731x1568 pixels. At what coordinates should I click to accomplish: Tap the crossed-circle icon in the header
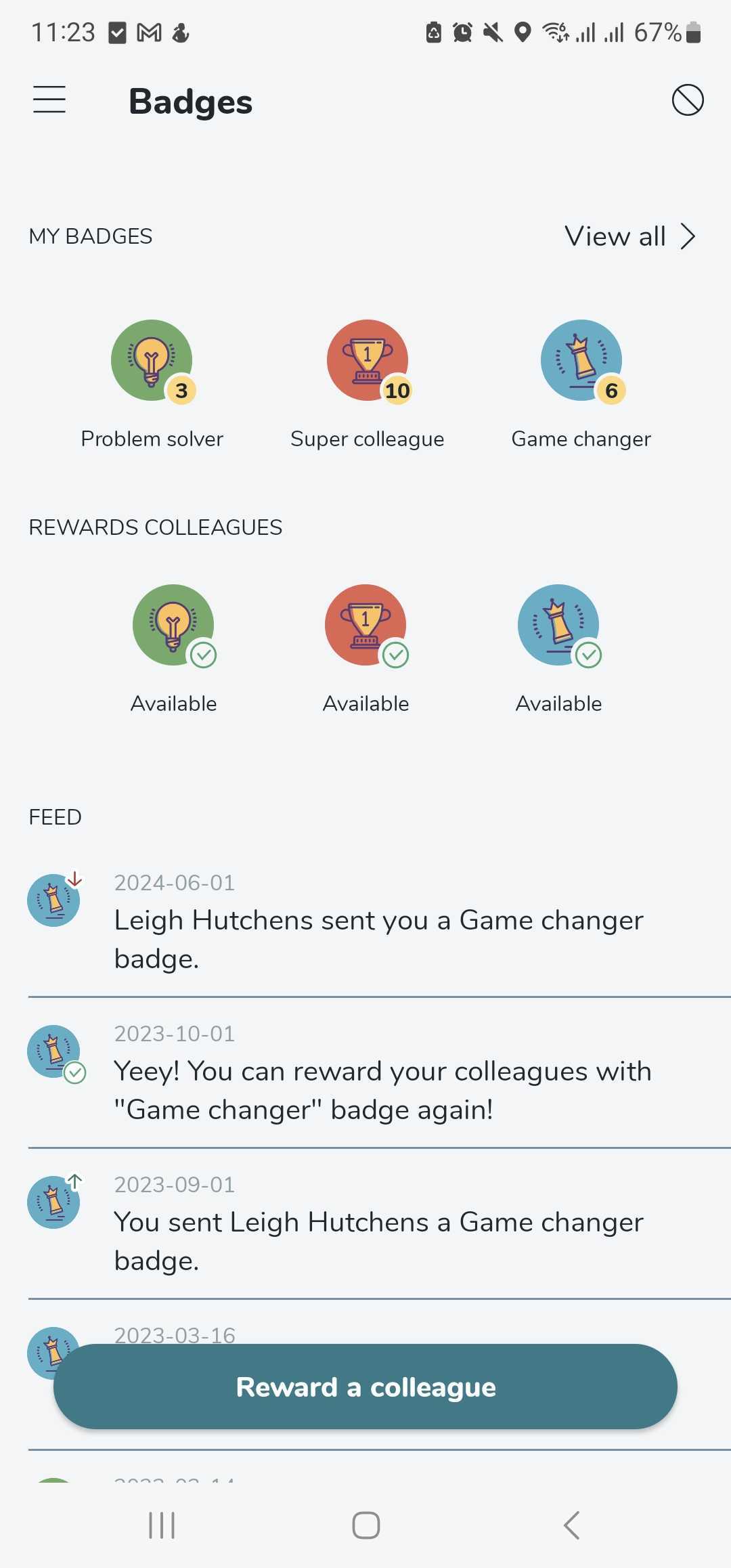tap(687, 100)
